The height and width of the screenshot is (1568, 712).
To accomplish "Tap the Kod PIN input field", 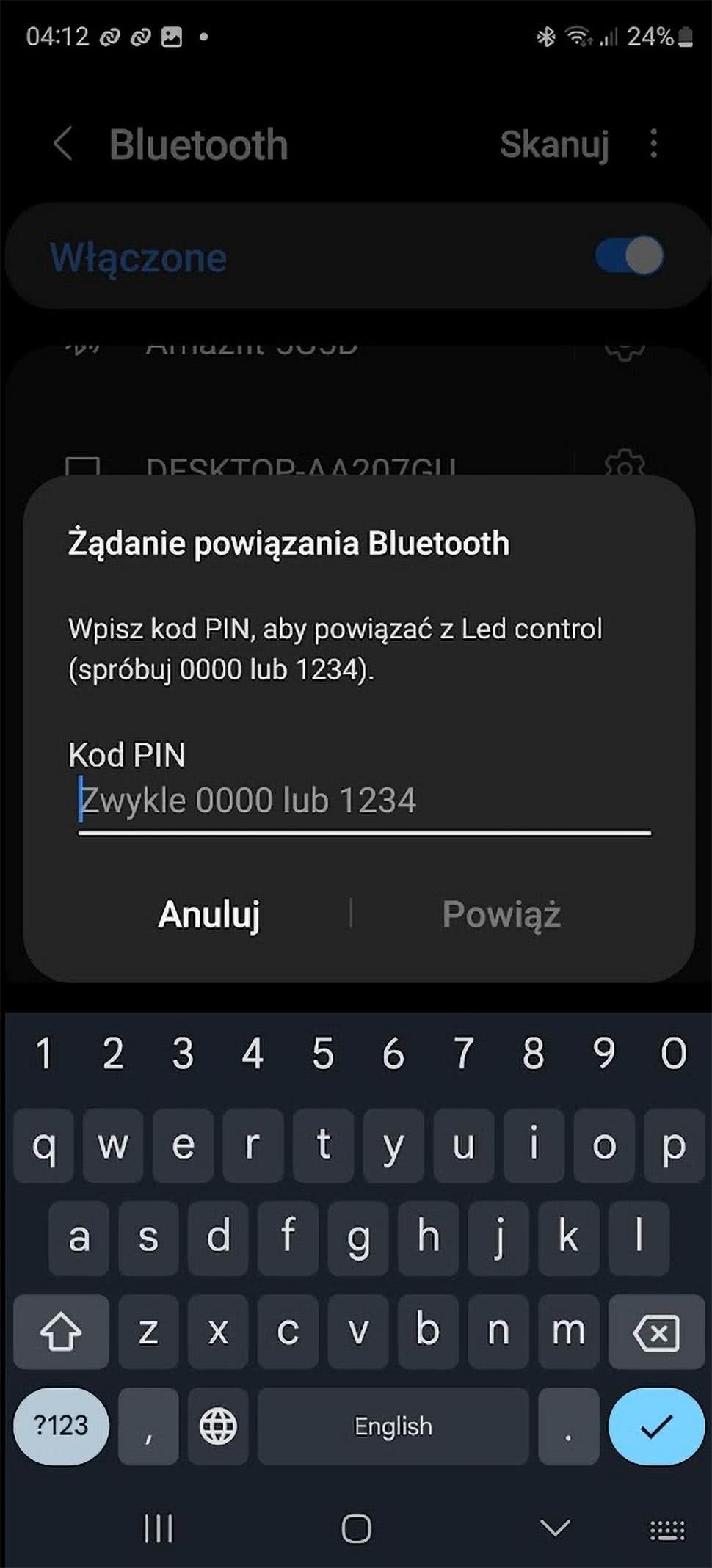I will click(364, 801).
